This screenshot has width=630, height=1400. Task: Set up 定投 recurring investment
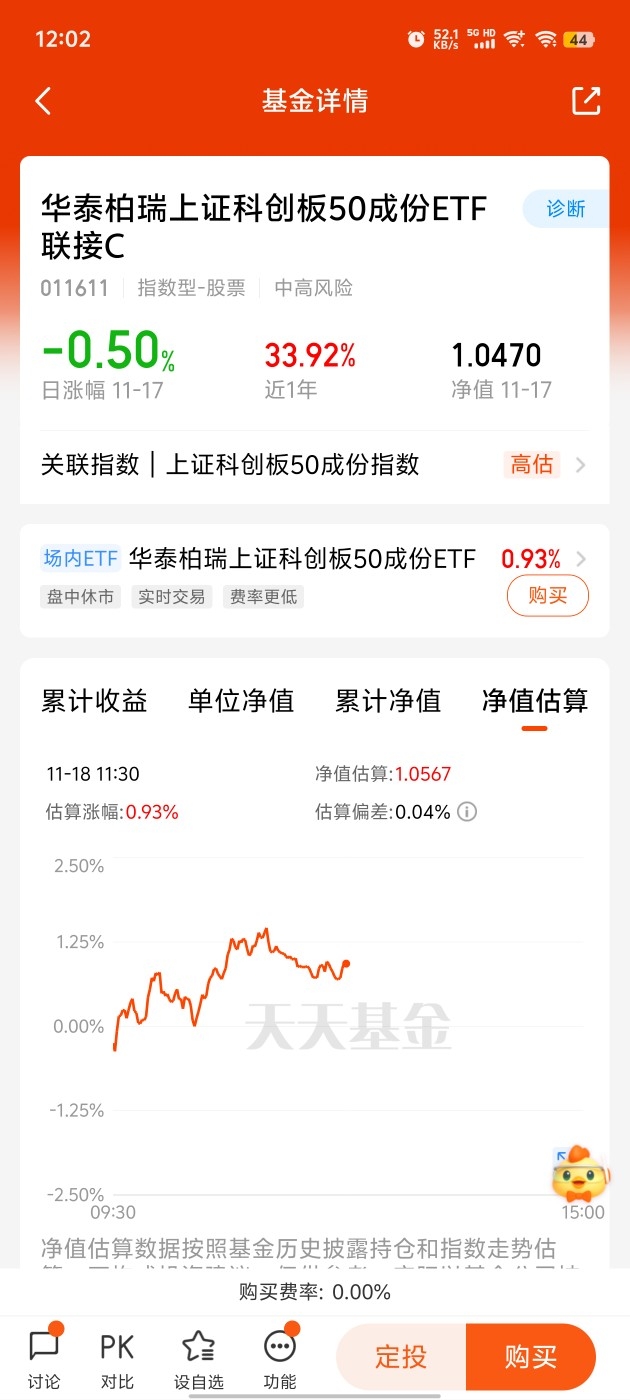[401, 1357]
